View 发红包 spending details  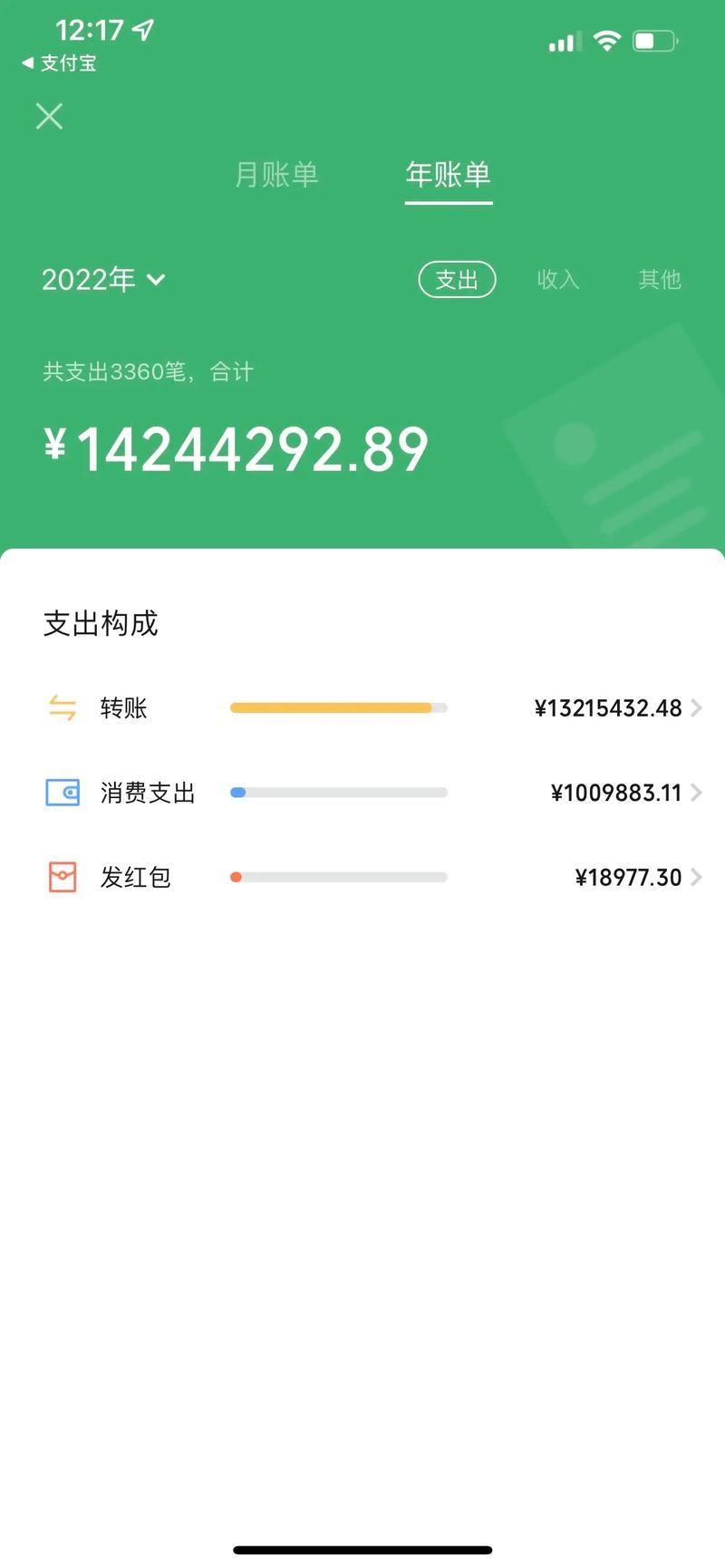click(362, 877)
